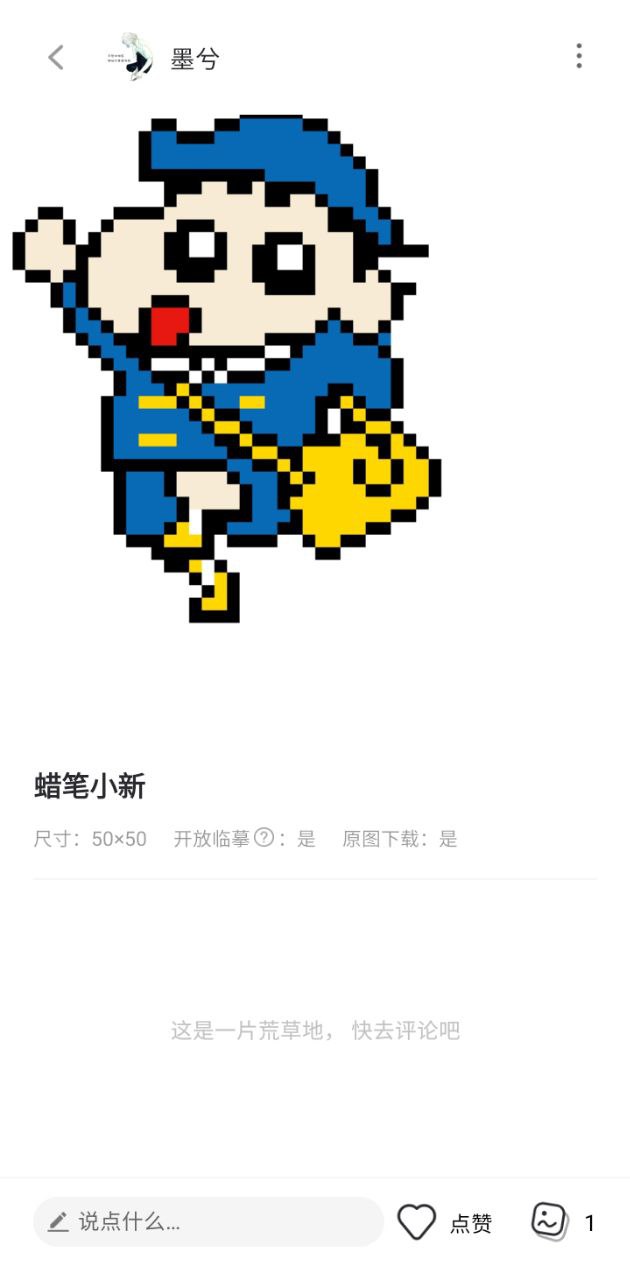Open 墨兮's profile avatar

131,57
